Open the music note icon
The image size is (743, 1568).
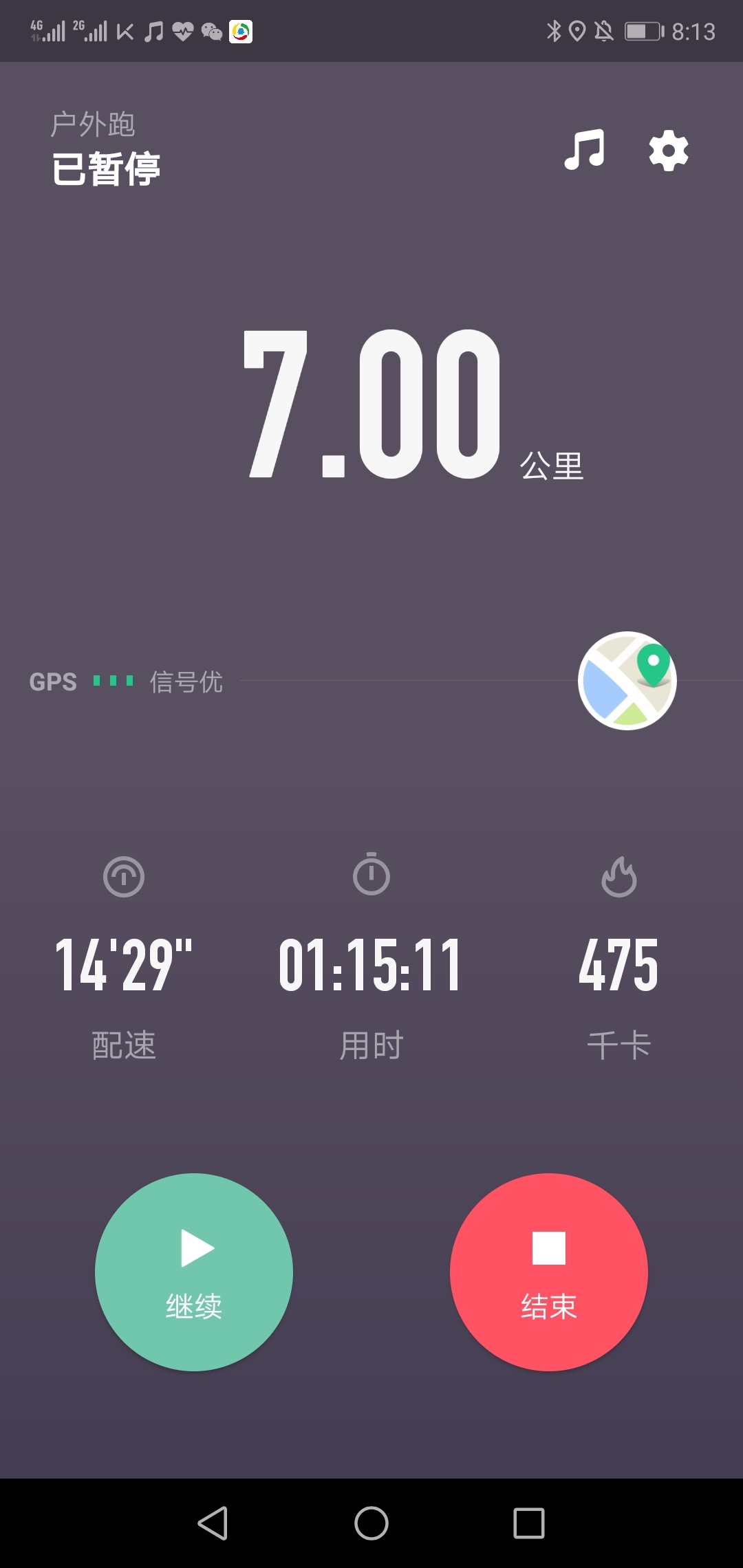click(x=584, y=150)
